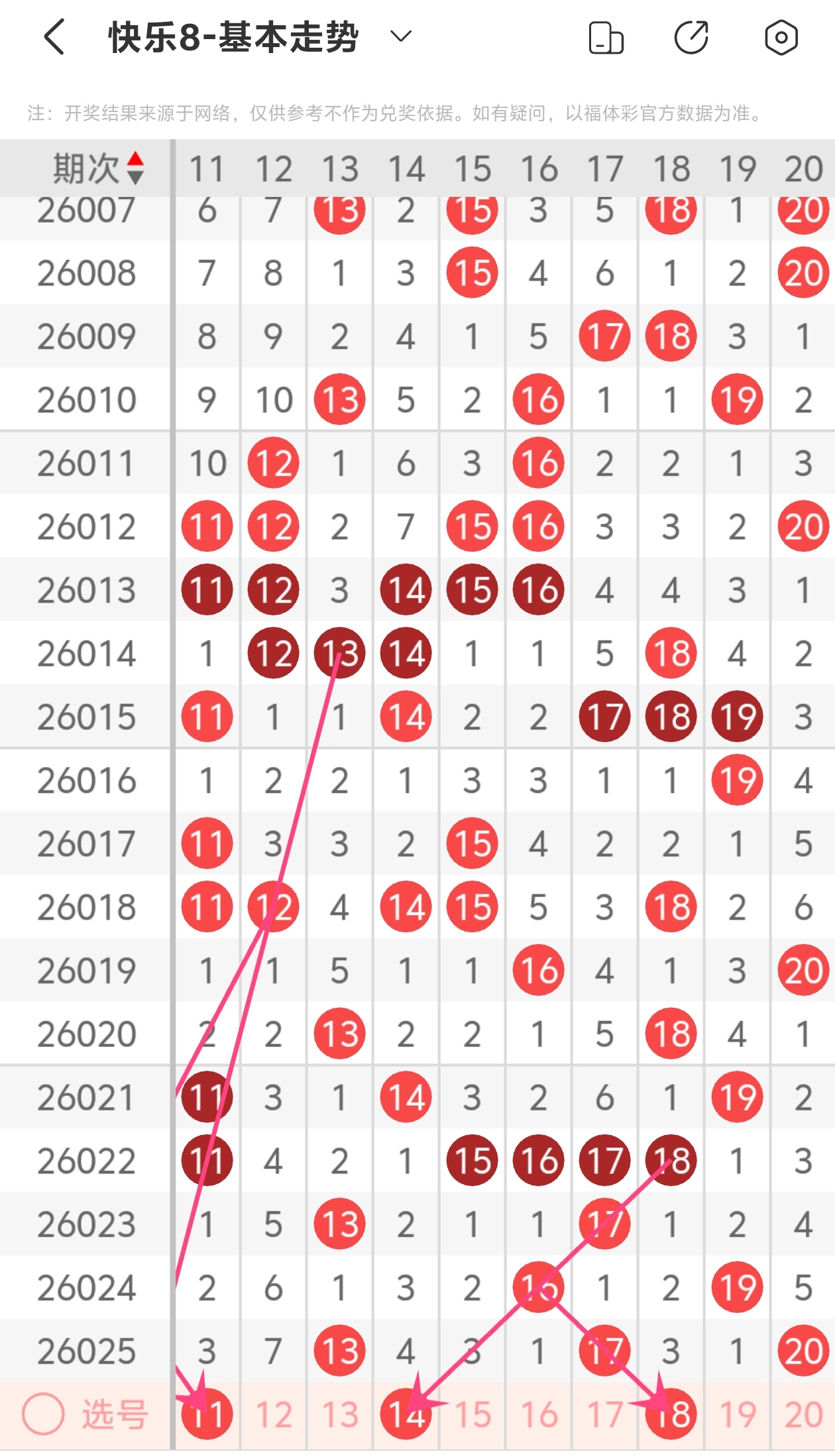Go back to the previous page
835x1456 pixels.
54,37
